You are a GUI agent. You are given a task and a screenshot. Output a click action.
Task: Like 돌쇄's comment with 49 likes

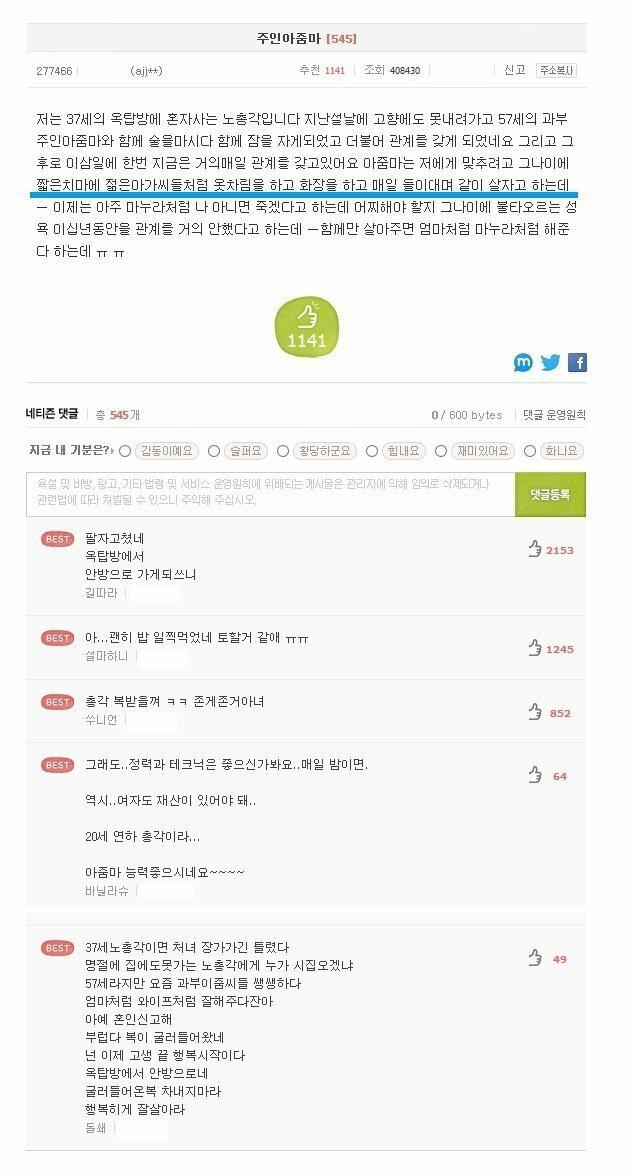tap(535, 958)
